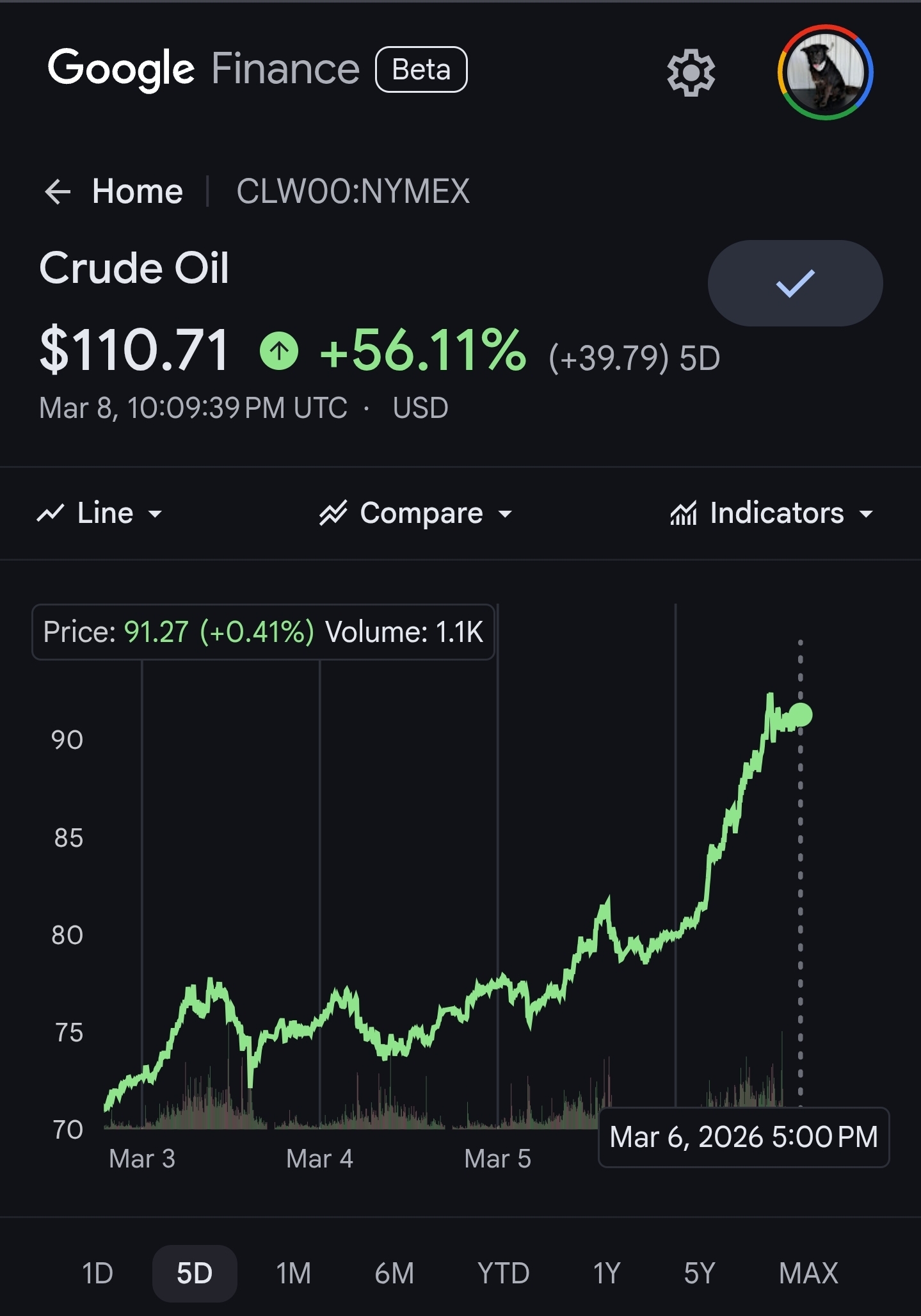
Task: Go back with the arrow
Action: point(58,191)
